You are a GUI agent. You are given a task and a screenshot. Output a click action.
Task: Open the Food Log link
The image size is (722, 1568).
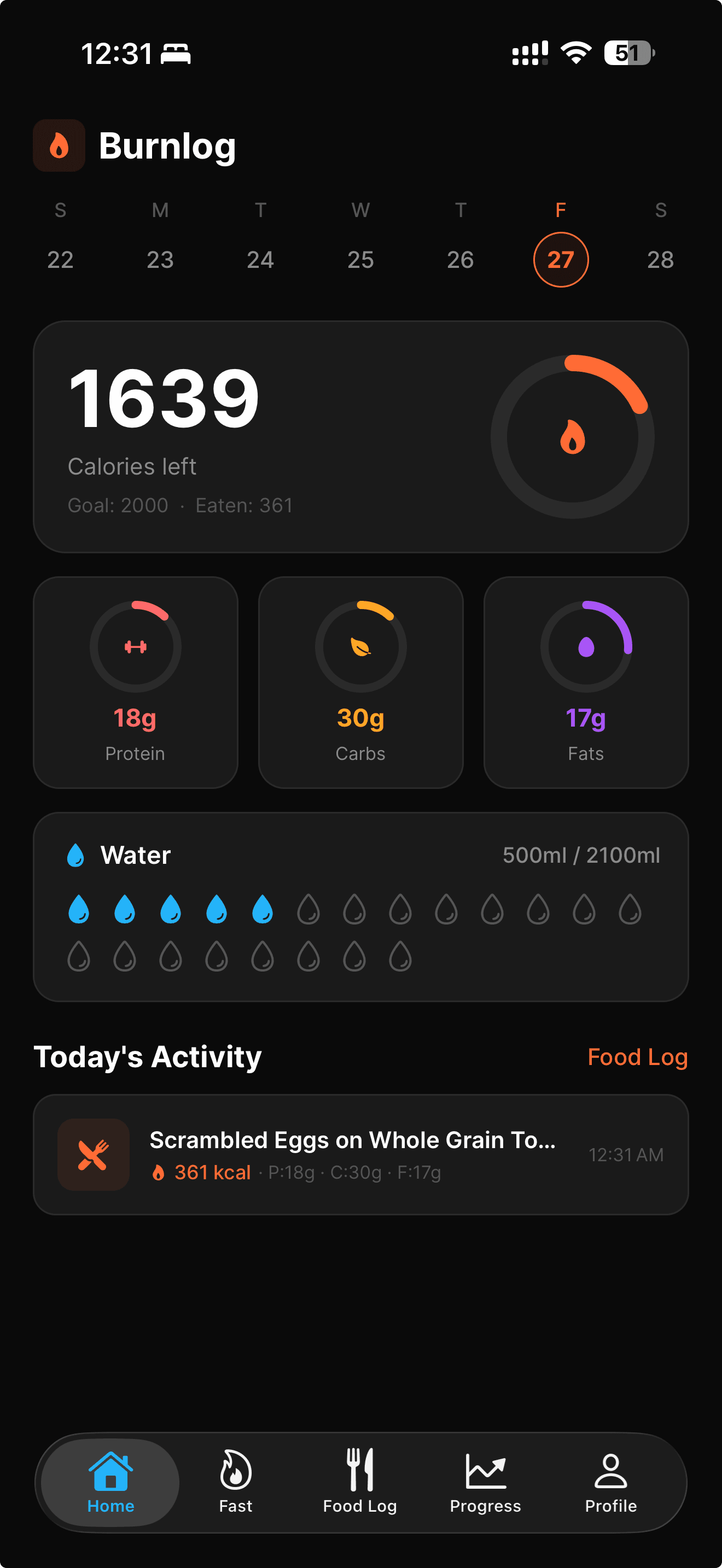point(637,1057)
